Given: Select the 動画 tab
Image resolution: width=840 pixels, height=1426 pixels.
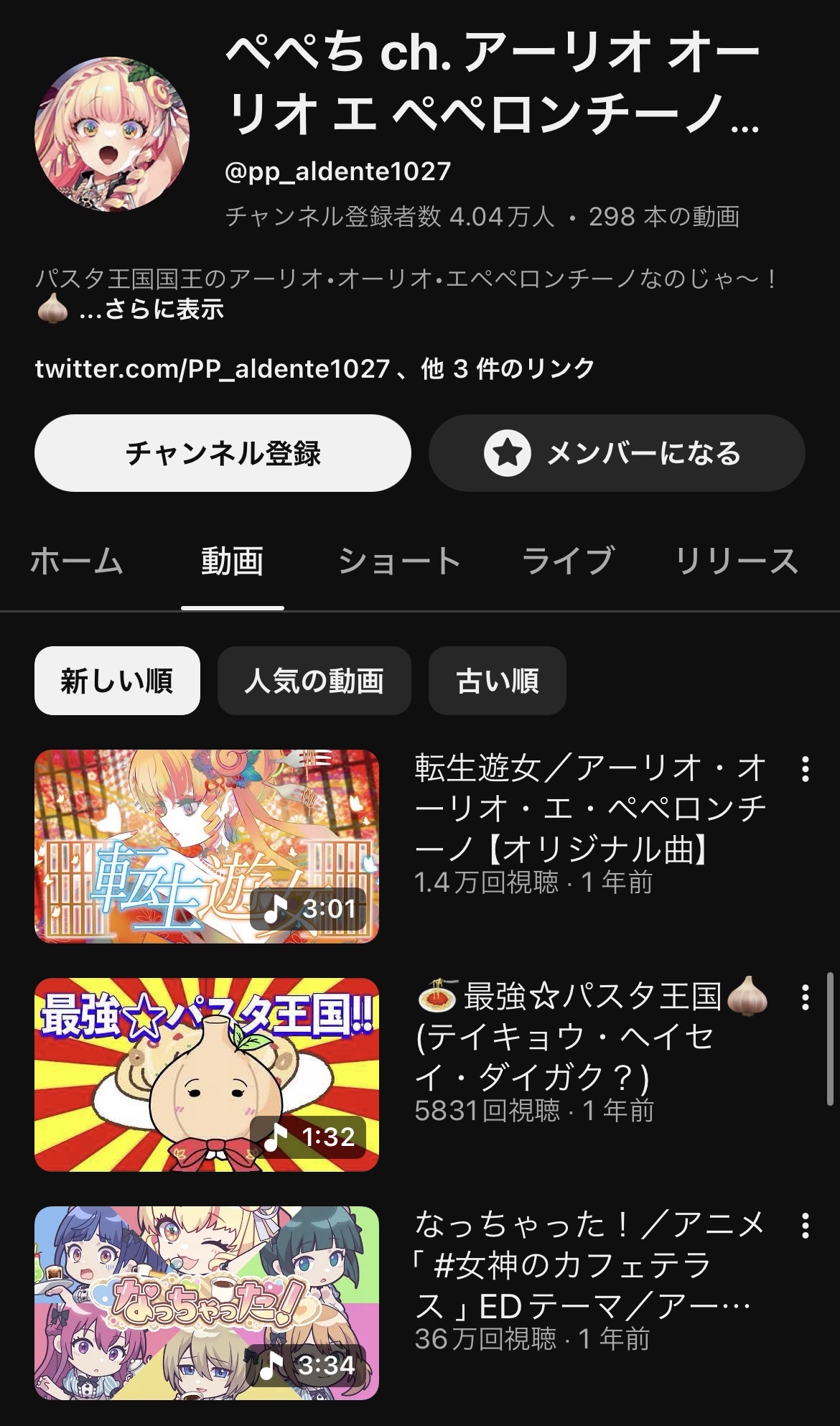Looking at the screenshot, I should pyautogui.click(x=232, y=561).
